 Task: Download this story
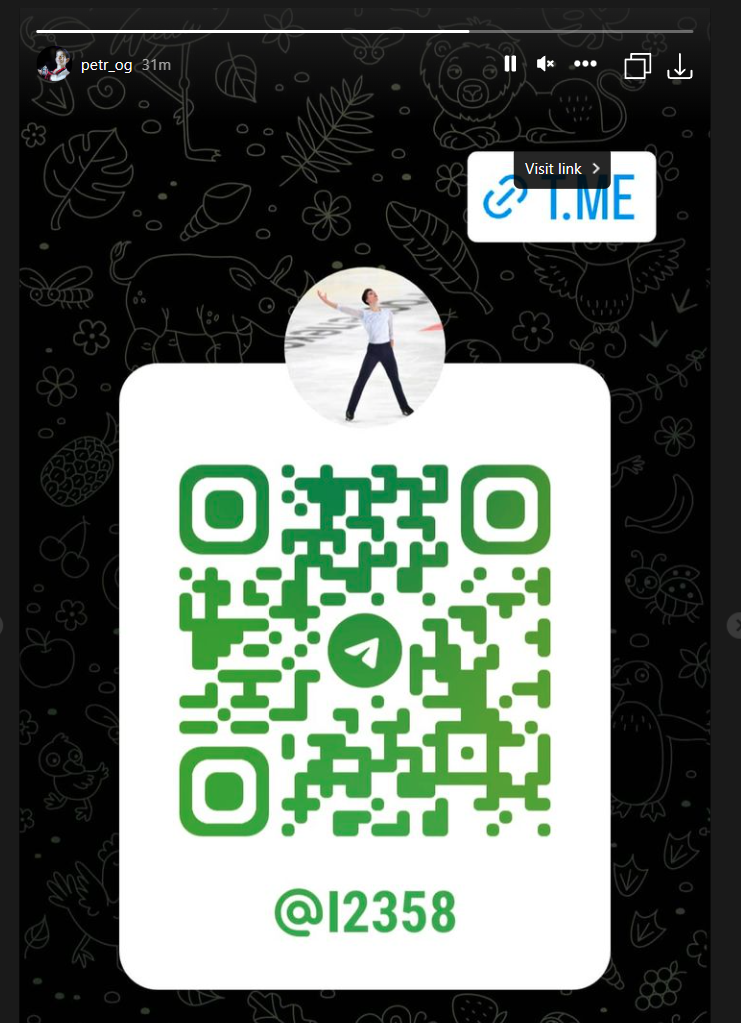coord(680,66)
